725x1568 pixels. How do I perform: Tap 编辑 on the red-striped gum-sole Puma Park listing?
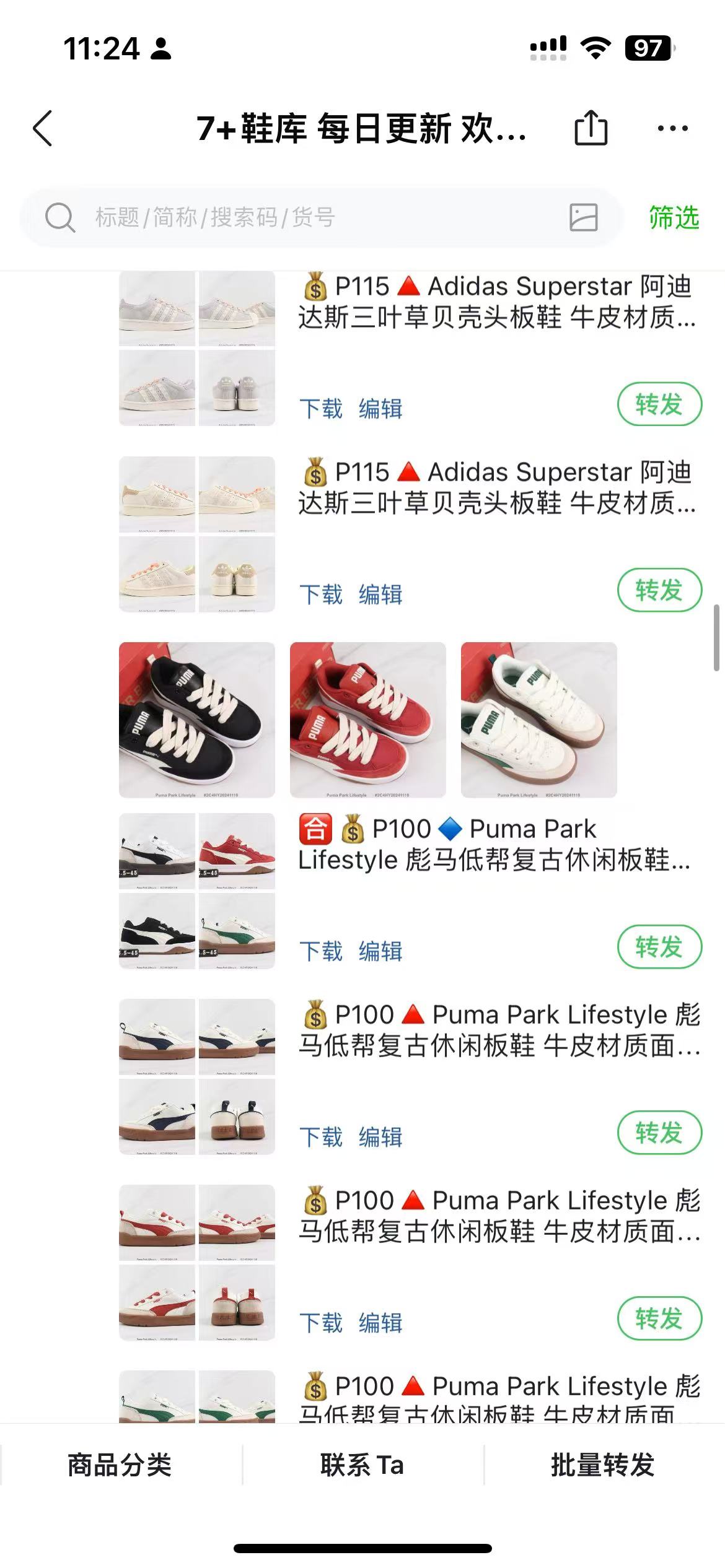pyautogui.click(x=380, y=1323)
